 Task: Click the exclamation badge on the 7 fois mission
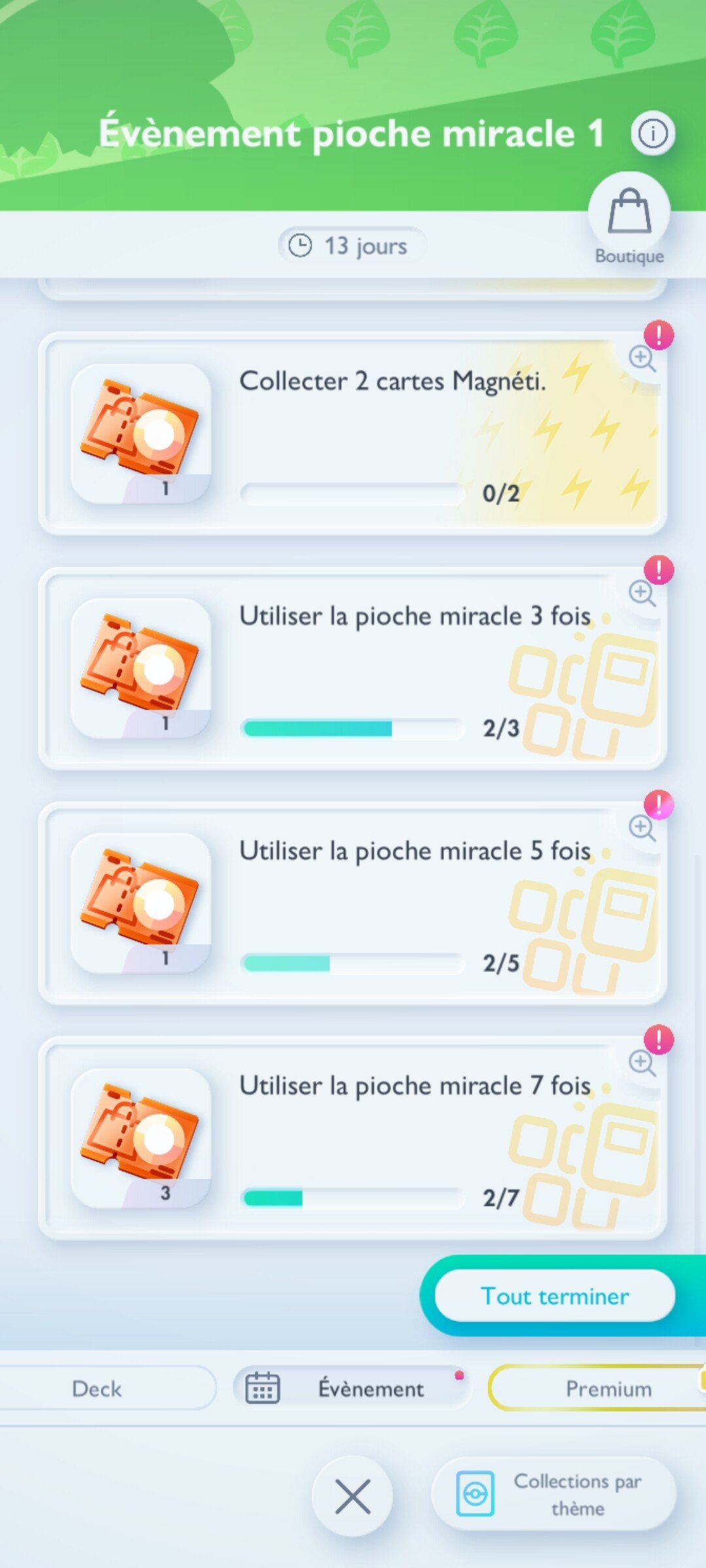click(x=660, y=1039)
